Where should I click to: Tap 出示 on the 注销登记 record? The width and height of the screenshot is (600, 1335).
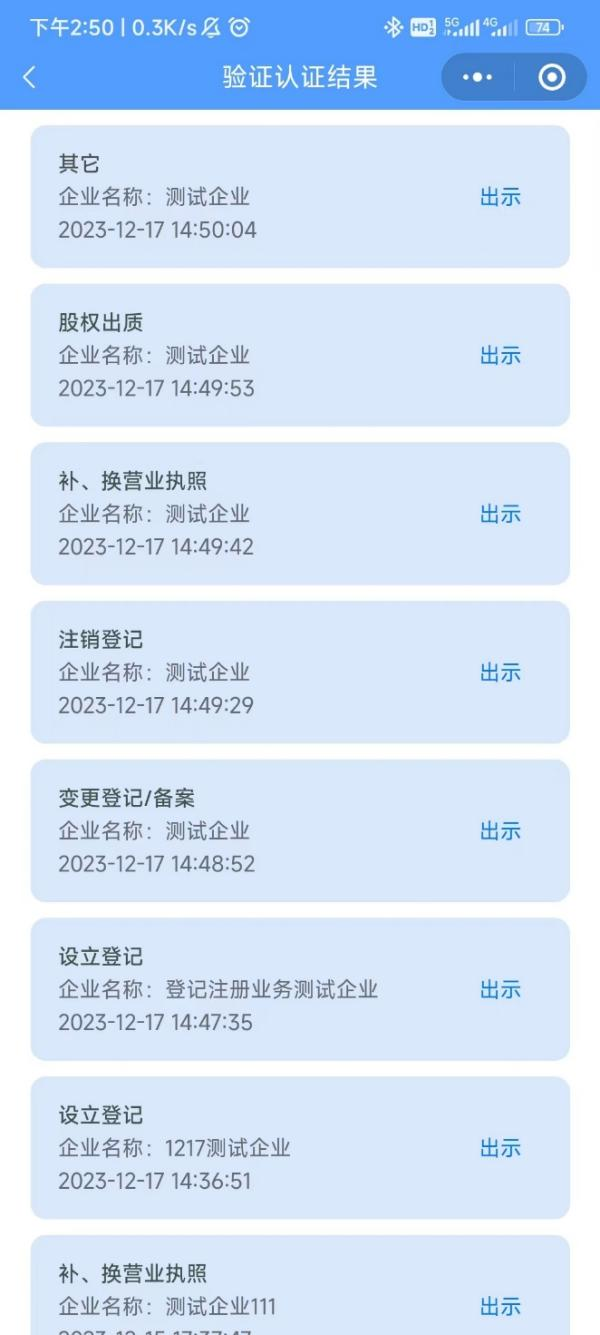pyautogui.click(x=500, y=672)
